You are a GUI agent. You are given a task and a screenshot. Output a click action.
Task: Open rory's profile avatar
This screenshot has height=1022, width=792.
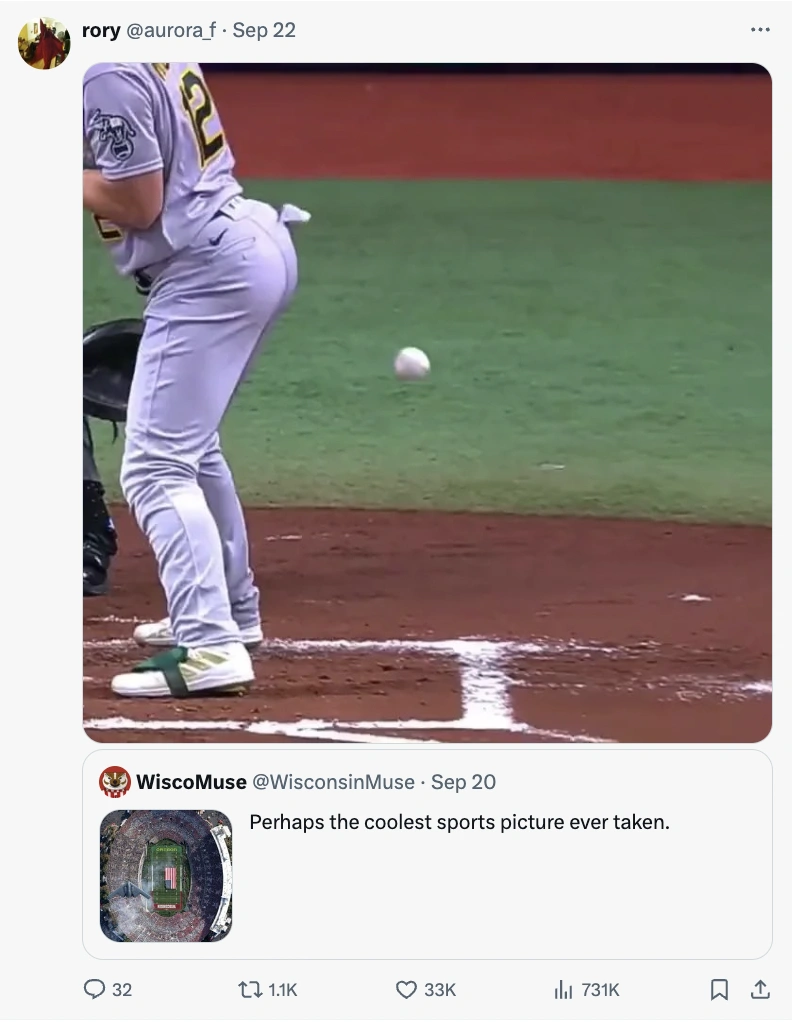point(44,43)
